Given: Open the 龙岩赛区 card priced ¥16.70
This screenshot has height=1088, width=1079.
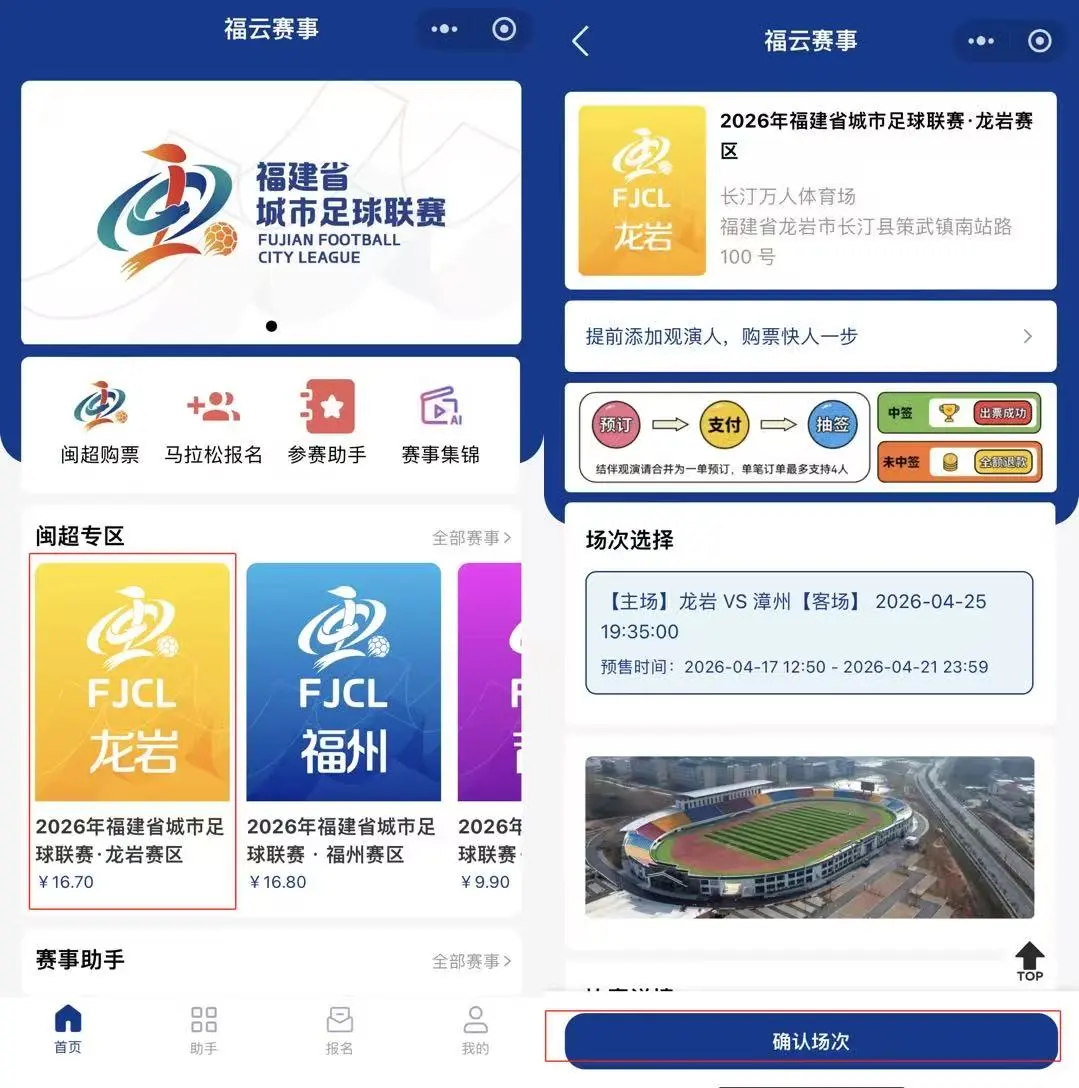Looking at the screenshot, I should coord(132,730).
